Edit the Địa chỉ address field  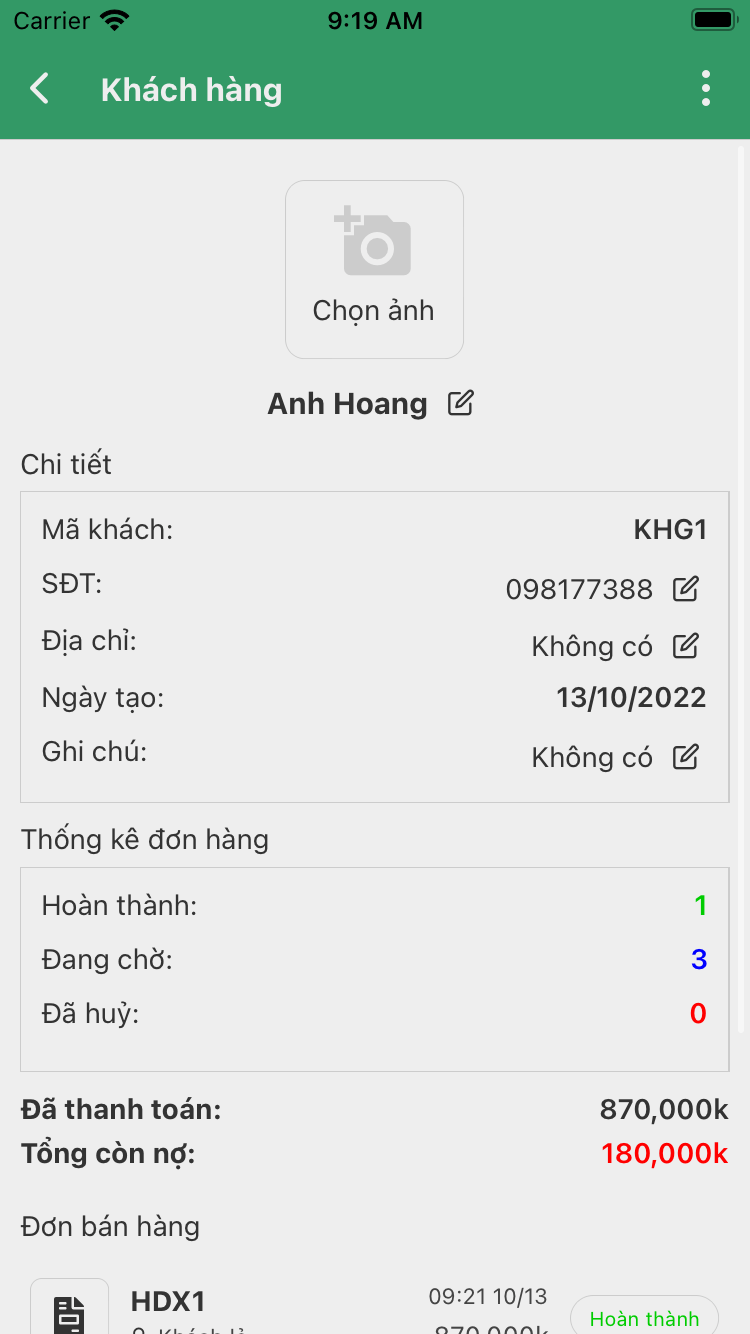point(685,646)
